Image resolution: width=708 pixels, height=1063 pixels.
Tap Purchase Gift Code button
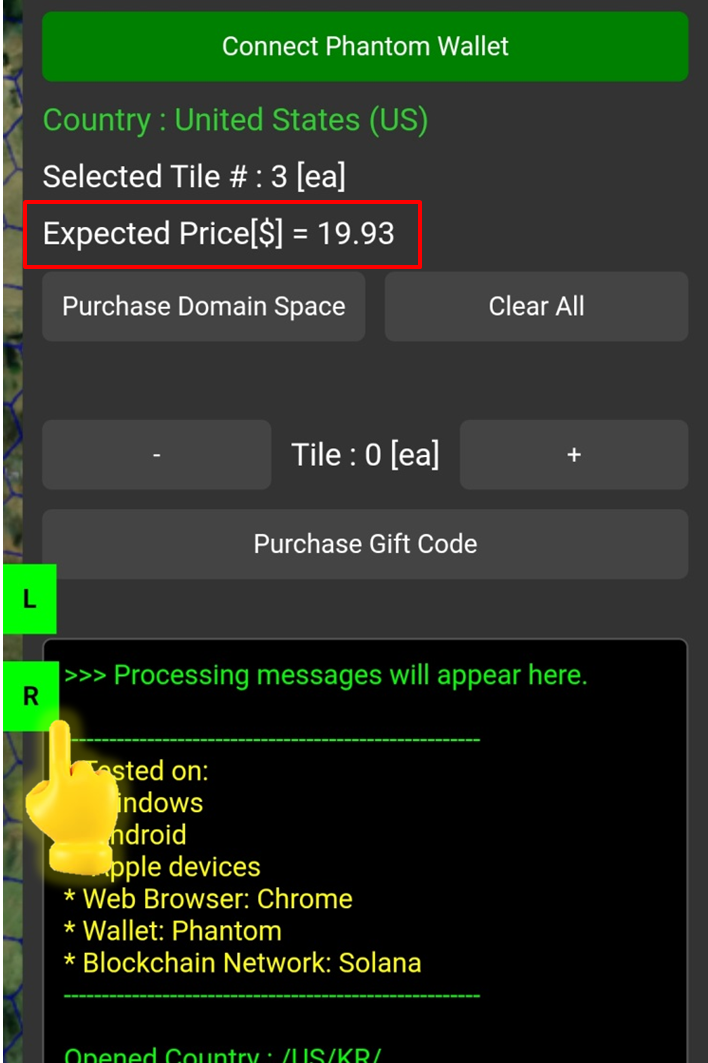[365, 544]
